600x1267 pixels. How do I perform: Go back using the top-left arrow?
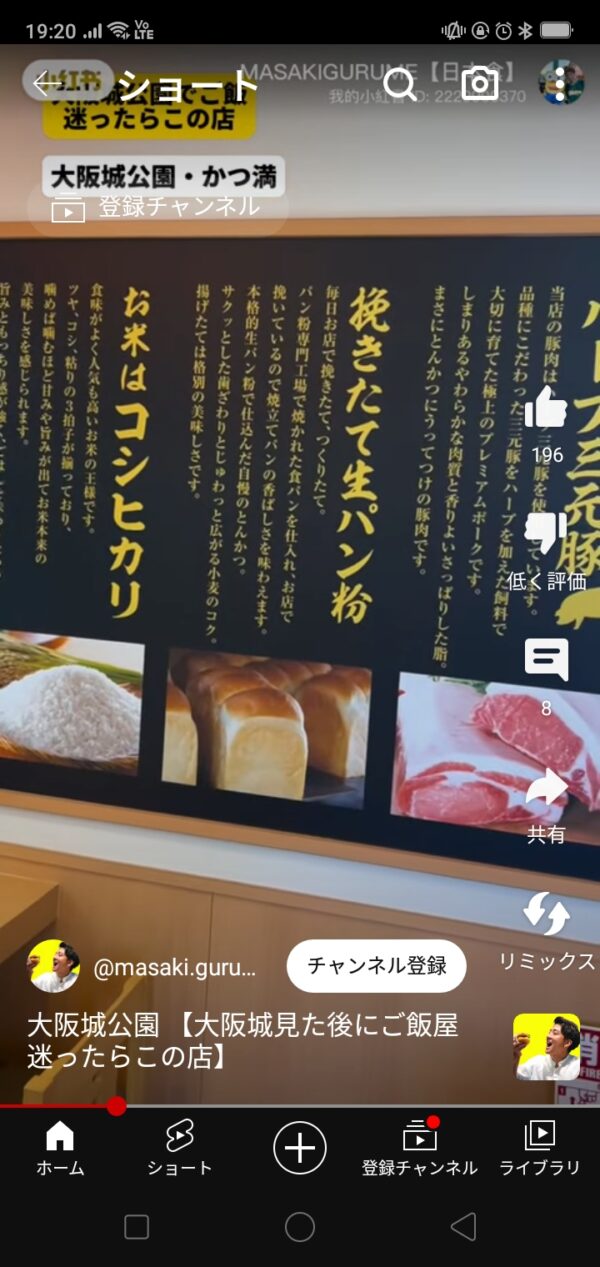(x=46, y=84)
